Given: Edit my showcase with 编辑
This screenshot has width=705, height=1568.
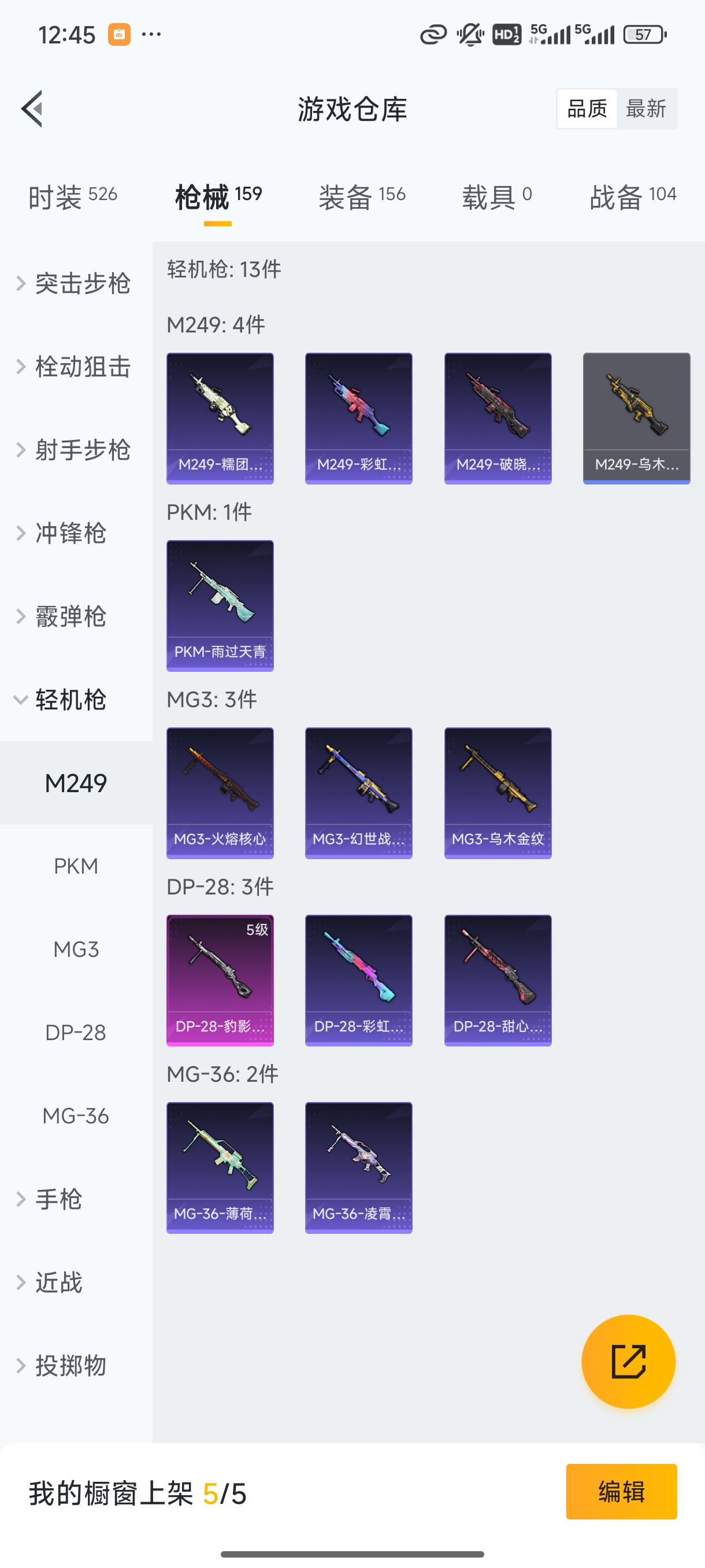Looking at the screenshot, I should [621, 1491].
